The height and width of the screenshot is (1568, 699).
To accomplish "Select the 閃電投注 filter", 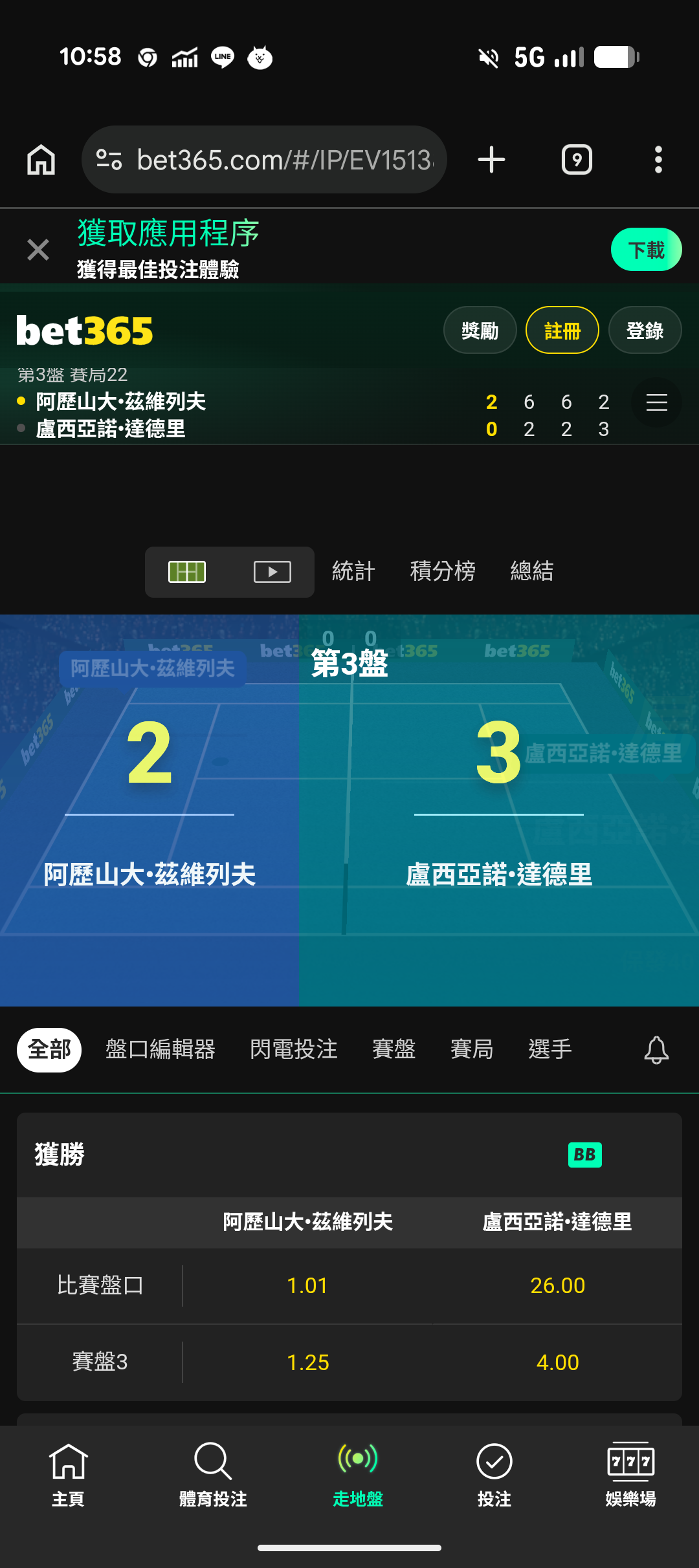I will tap(294, 1049).
